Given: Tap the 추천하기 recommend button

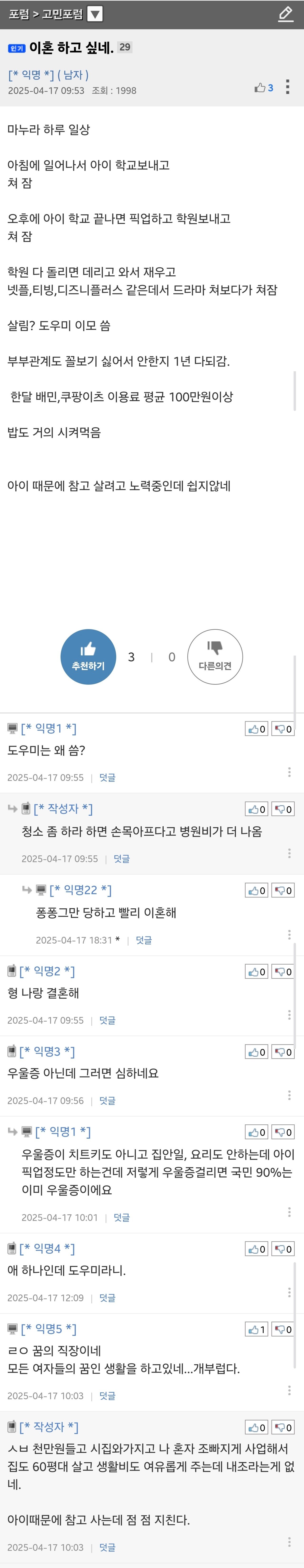Looking at the screenshot, I should [x=88, y=656].
